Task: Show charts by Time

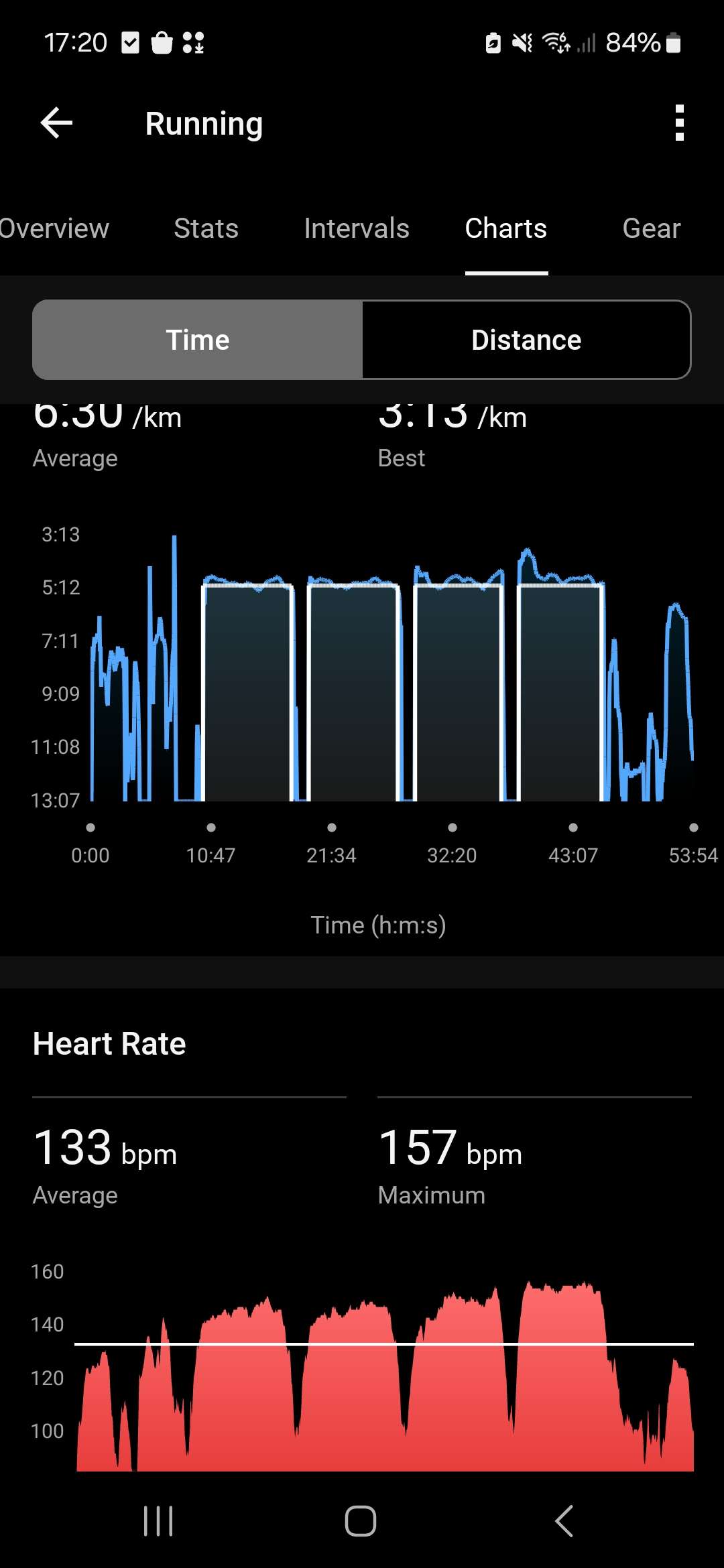Action: coord(198,340)
